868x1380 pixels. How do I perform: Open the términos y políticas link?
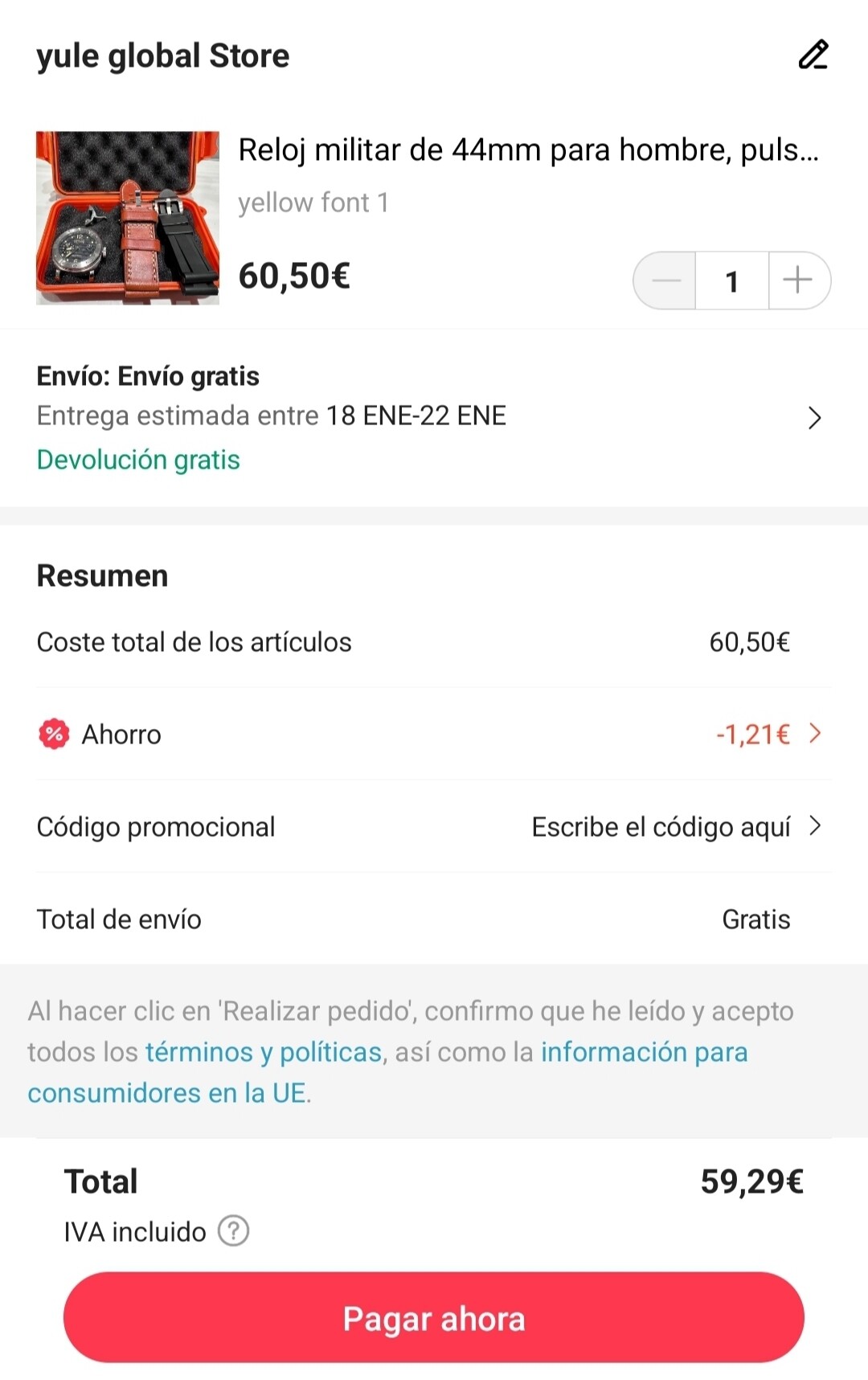[x=264, y=1052]
